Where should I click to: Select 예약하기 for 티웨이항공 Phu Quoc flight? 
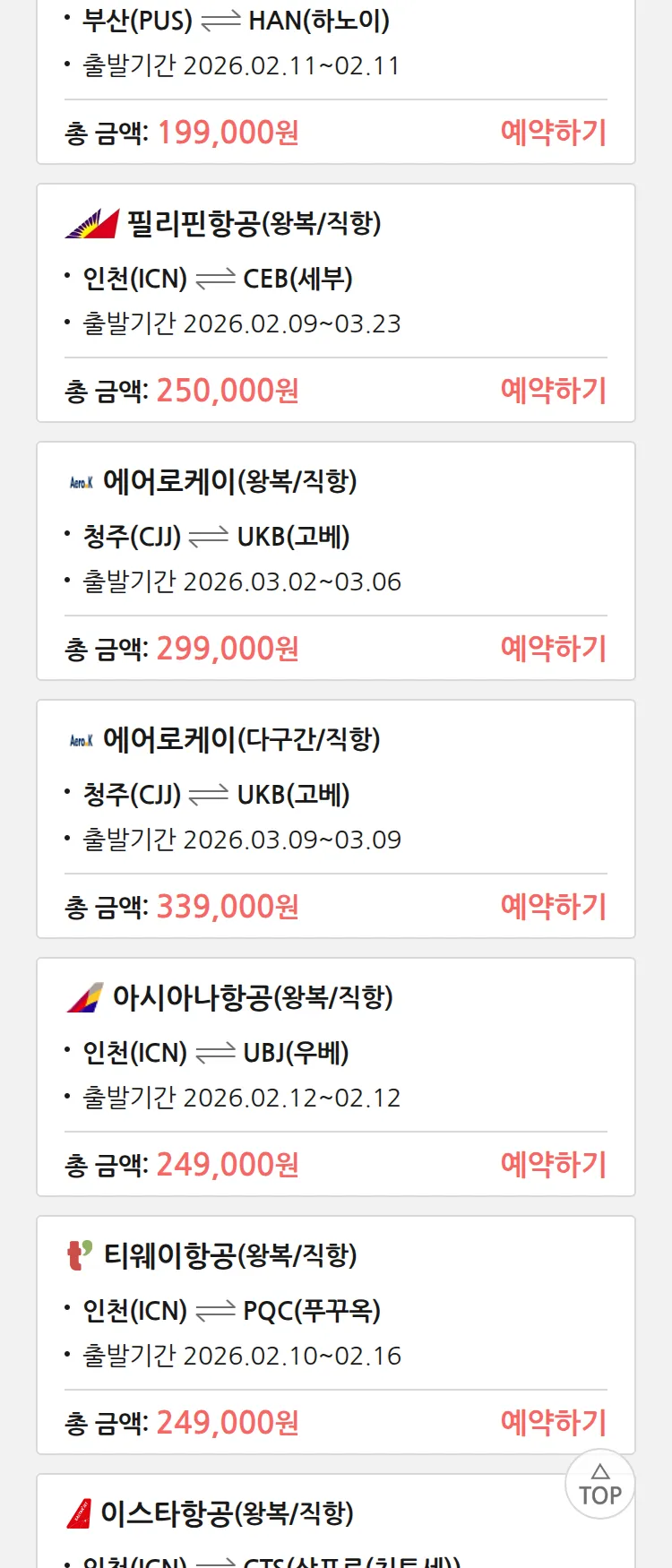[553, 1423]
